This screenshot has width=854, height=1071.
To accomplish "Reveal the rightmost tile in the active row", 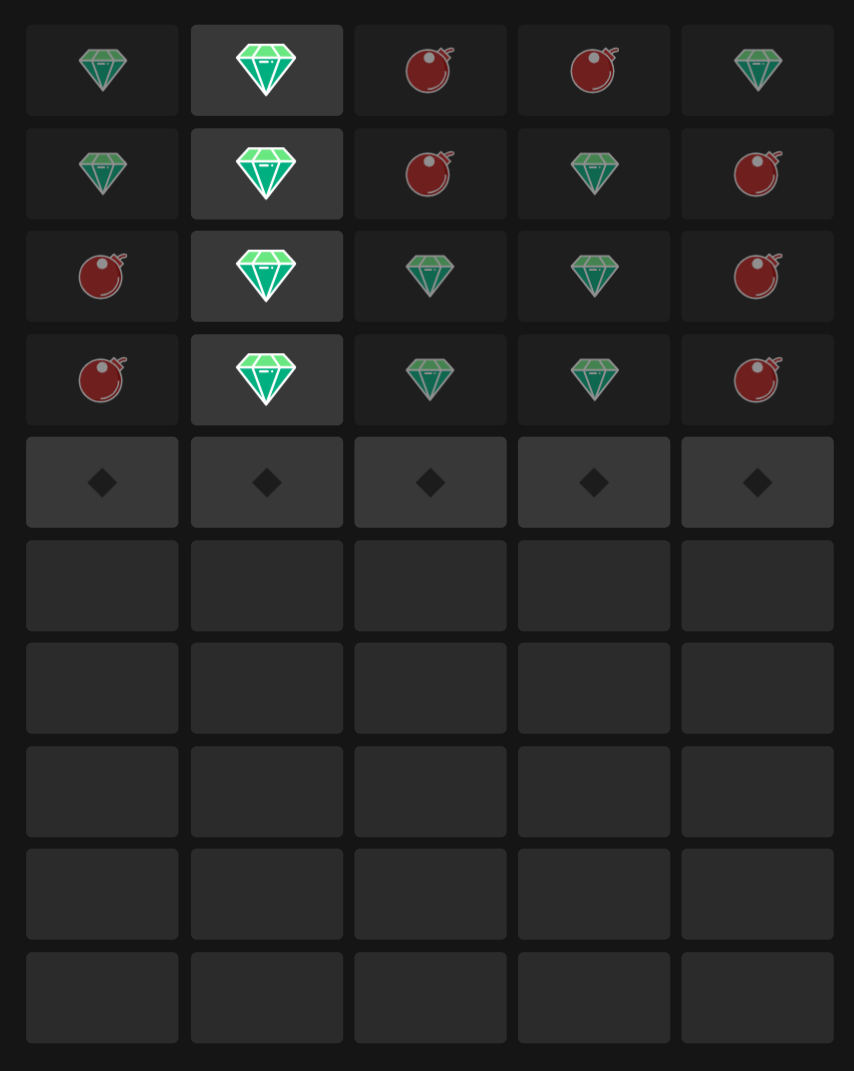I will pos(757,482).
